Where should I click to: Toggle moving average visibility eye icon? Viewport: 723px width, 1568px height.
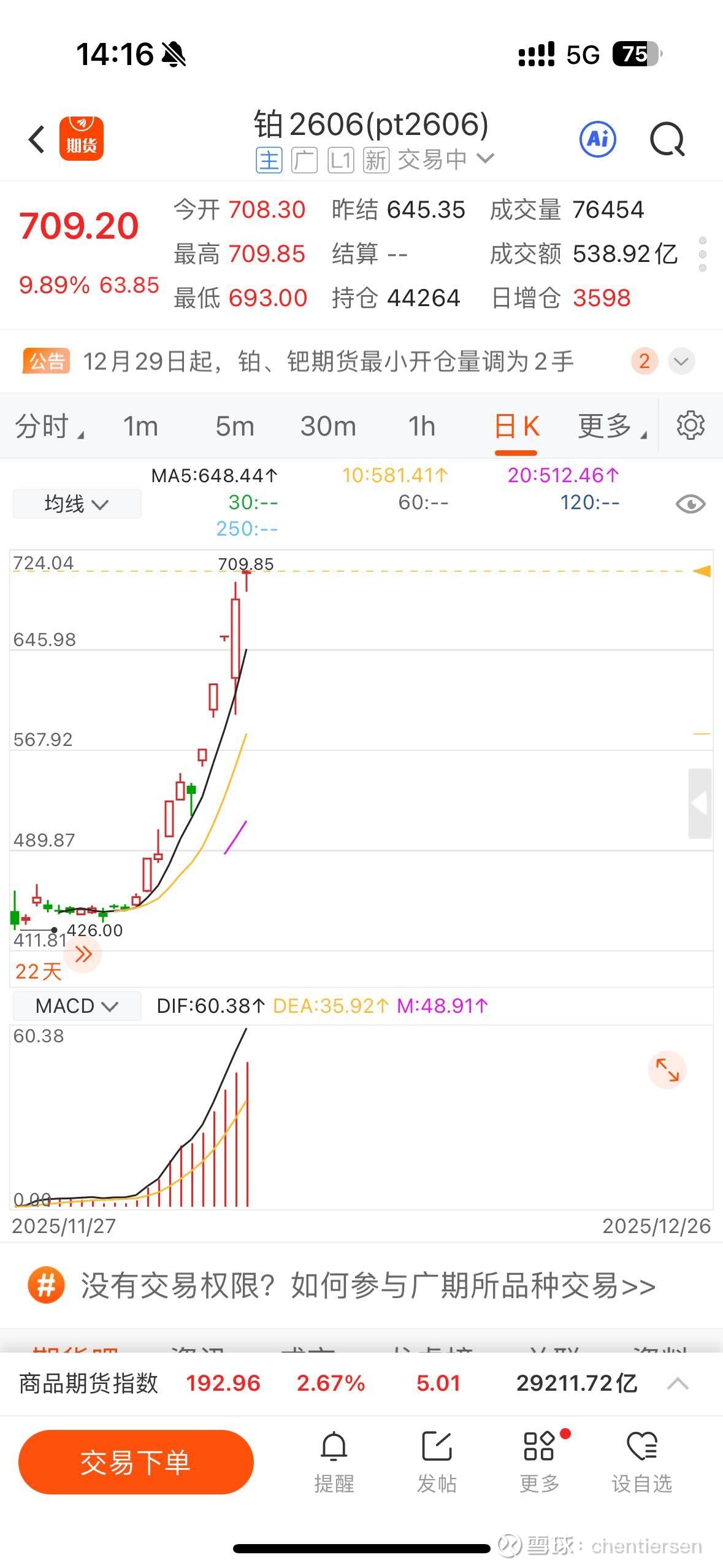(x=690, y=504)
